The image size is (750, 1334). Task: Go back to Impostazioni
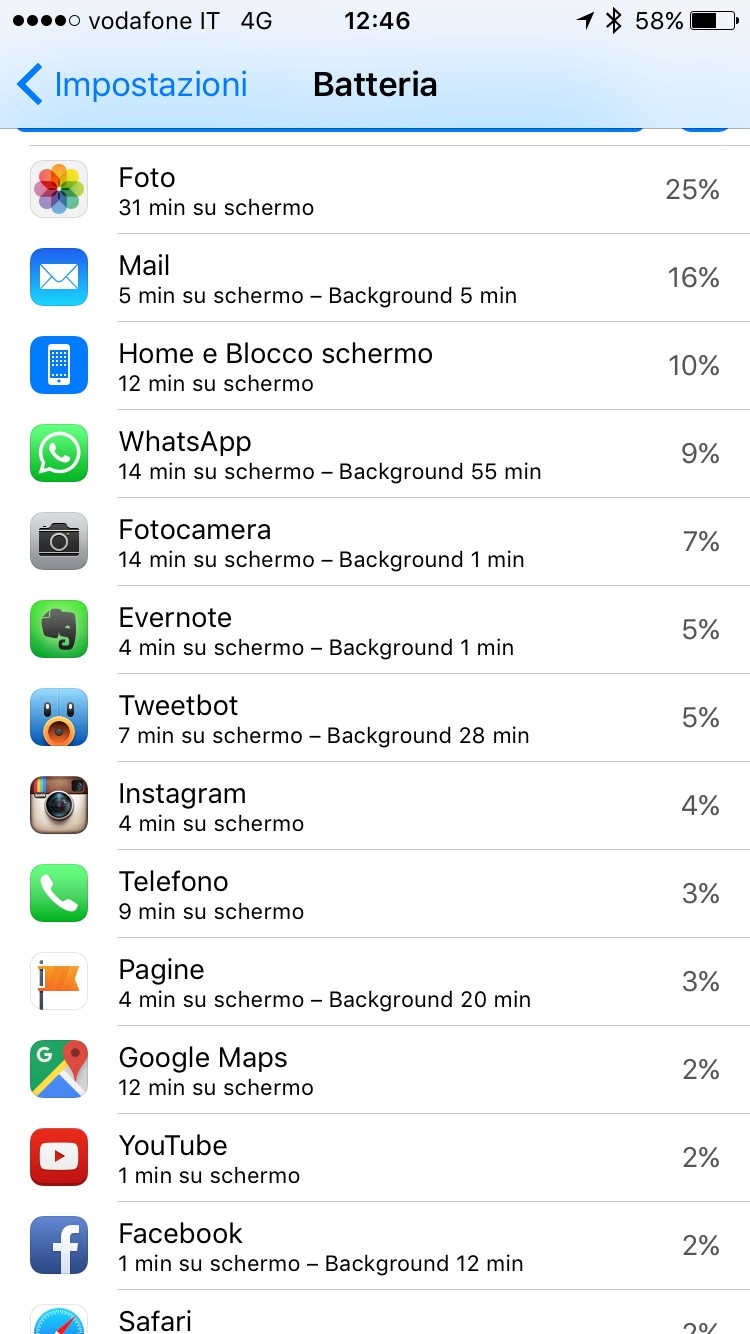[x=132, y=85]
